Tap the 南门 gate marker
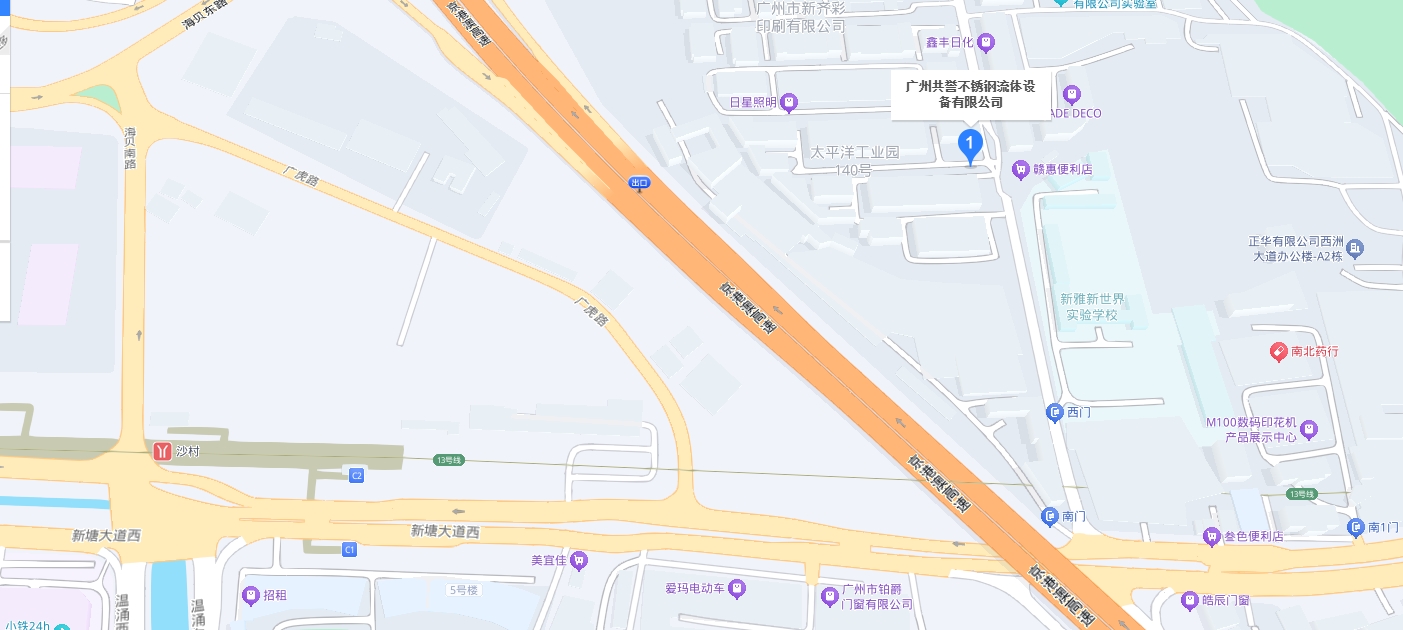The height and width of the screenshot is (630, 1403). click(x=1049, y=516)
